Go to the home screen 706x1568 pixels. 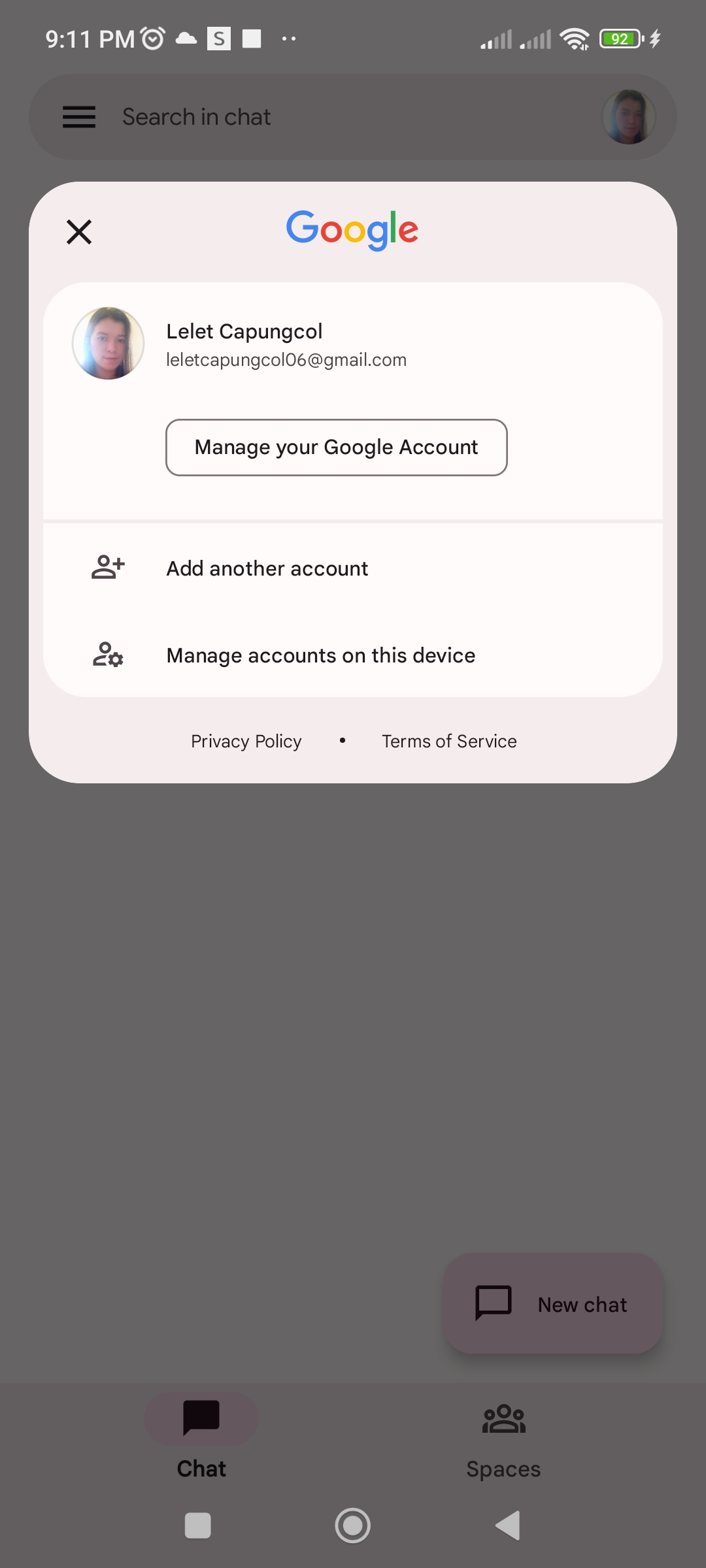pos(353,1526)
